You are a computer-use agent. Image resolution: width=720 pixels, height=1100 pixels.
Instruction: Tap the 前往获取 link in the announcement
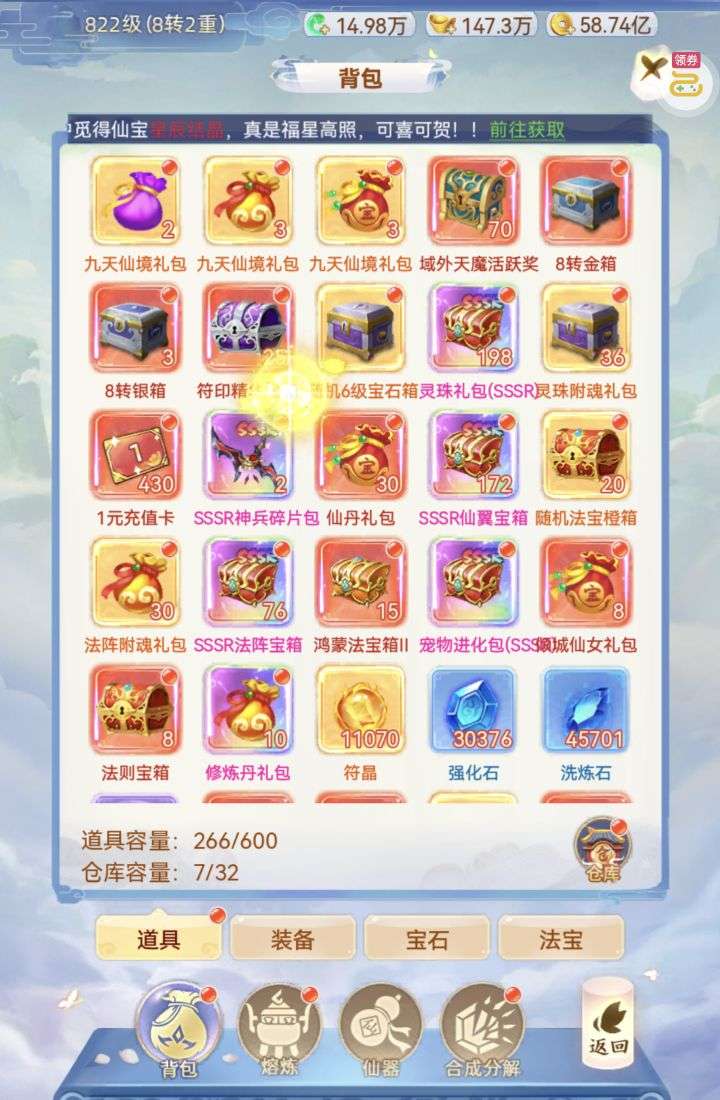pos(527,130)
